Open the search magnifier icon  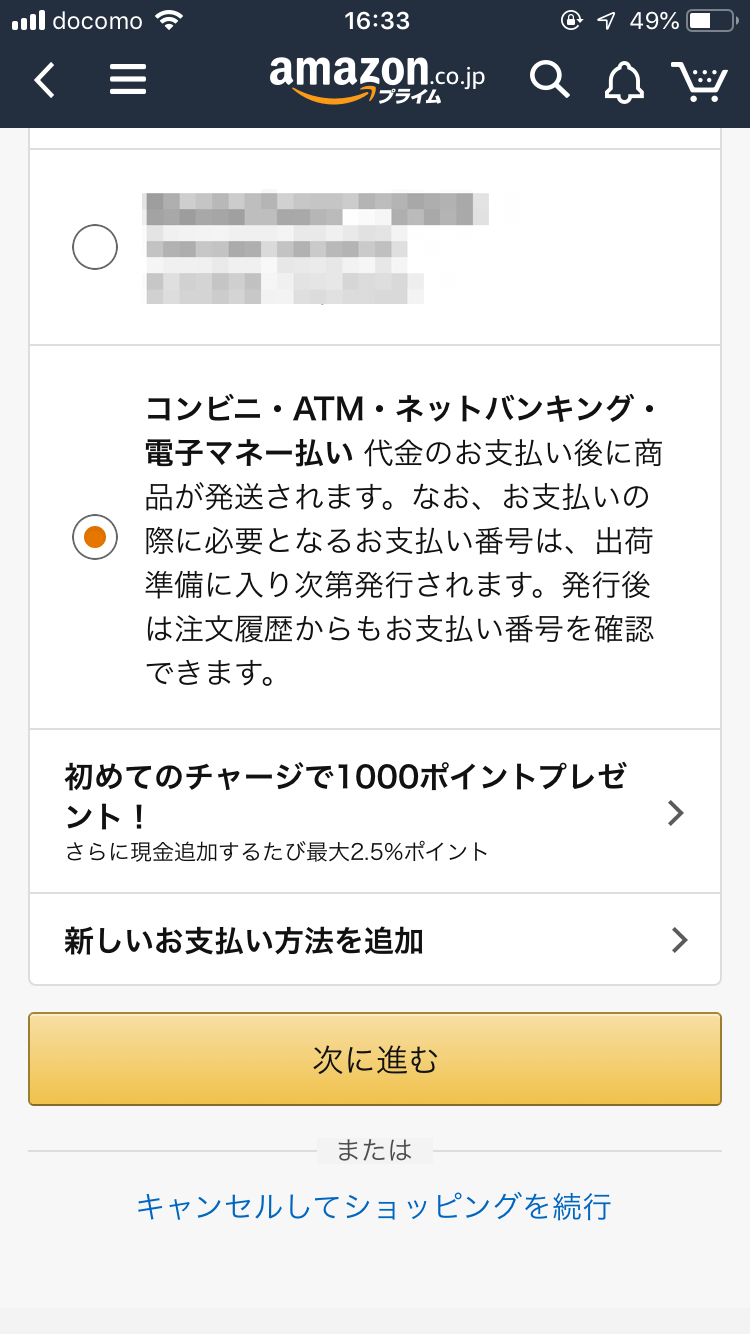(549, 79)
